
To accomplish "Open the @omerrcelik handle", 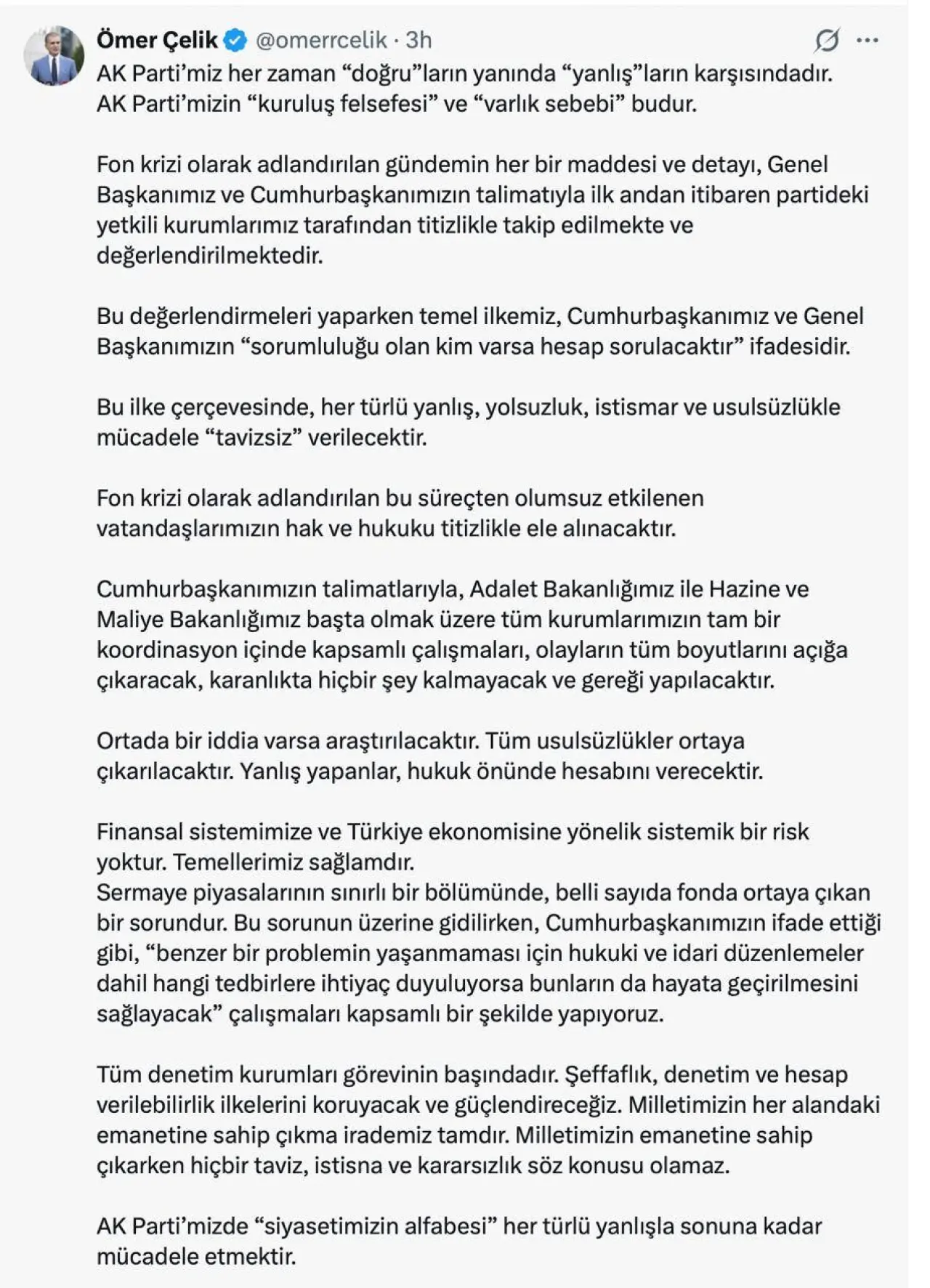I will (x=322, y=40).
